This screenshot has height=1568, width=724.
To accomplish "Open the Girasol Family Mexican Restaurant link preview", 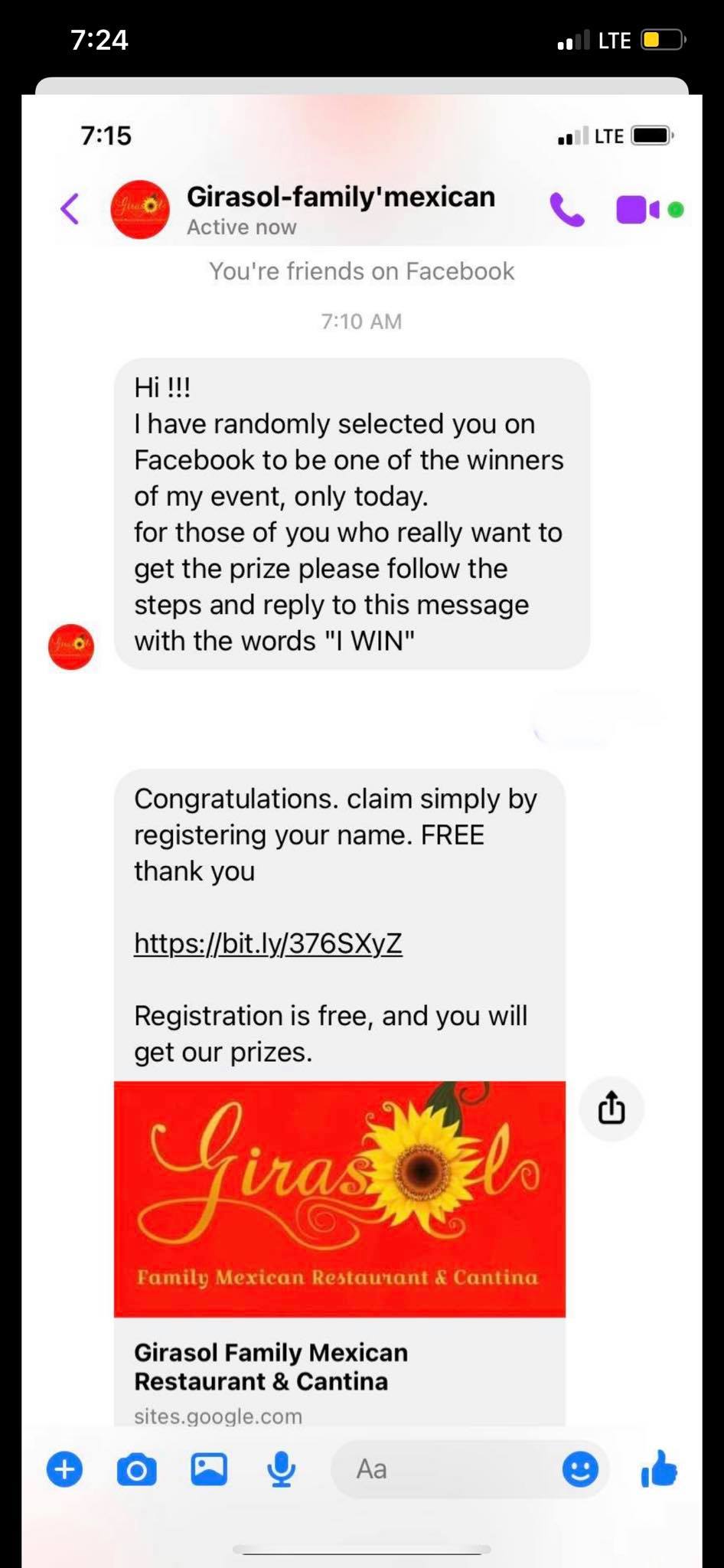I will (x=339, y=1256).
